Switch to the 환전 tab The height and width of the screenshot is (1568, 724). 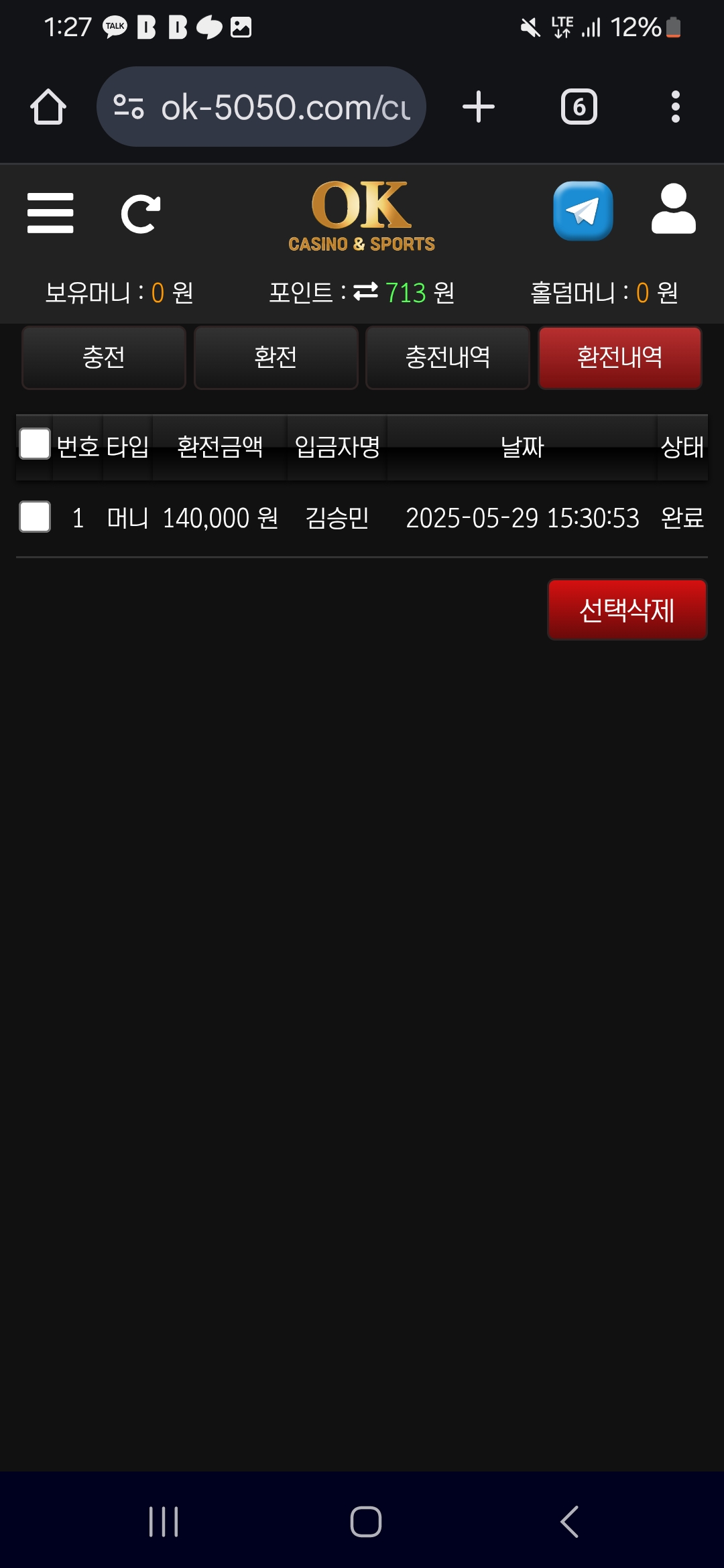click(x=276, y=357)
